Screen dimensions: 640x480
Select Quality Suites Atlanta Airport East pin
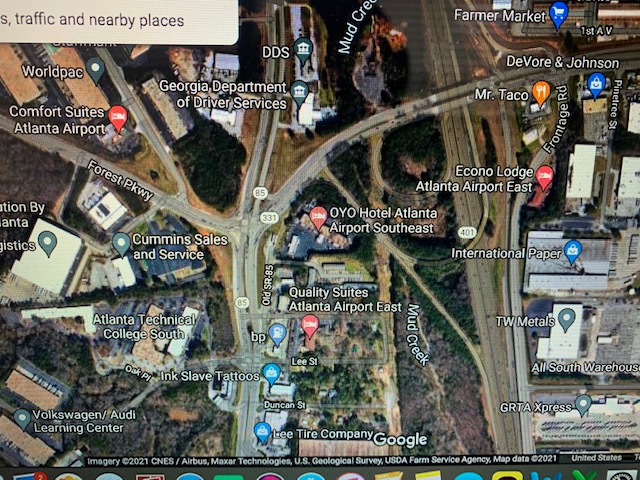click(x=310, y=325)
